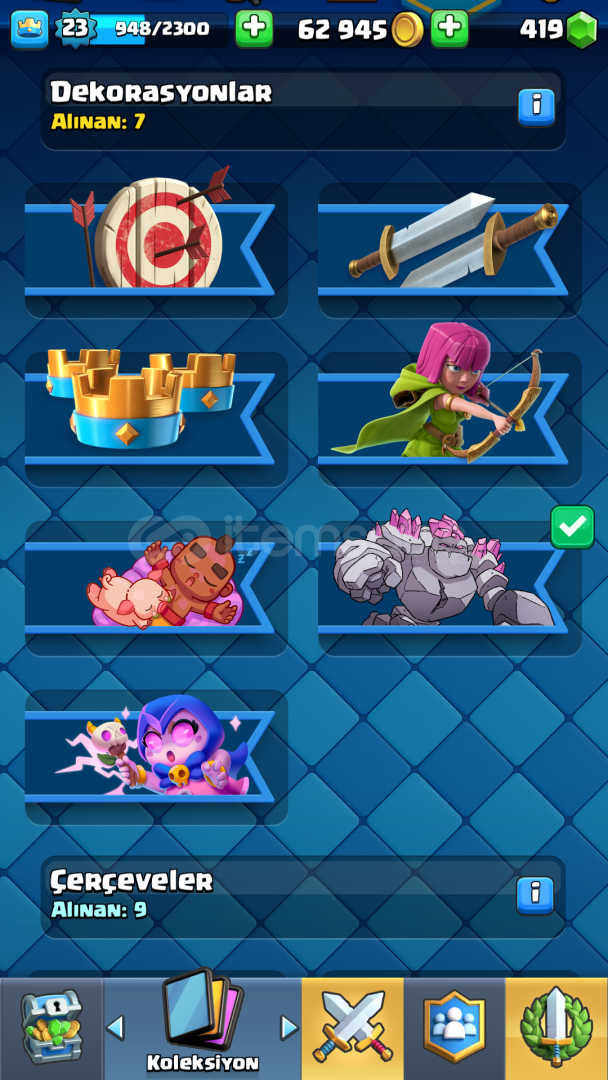
Task: Tap the green plus next to the gold
Action: click(449, 29)
